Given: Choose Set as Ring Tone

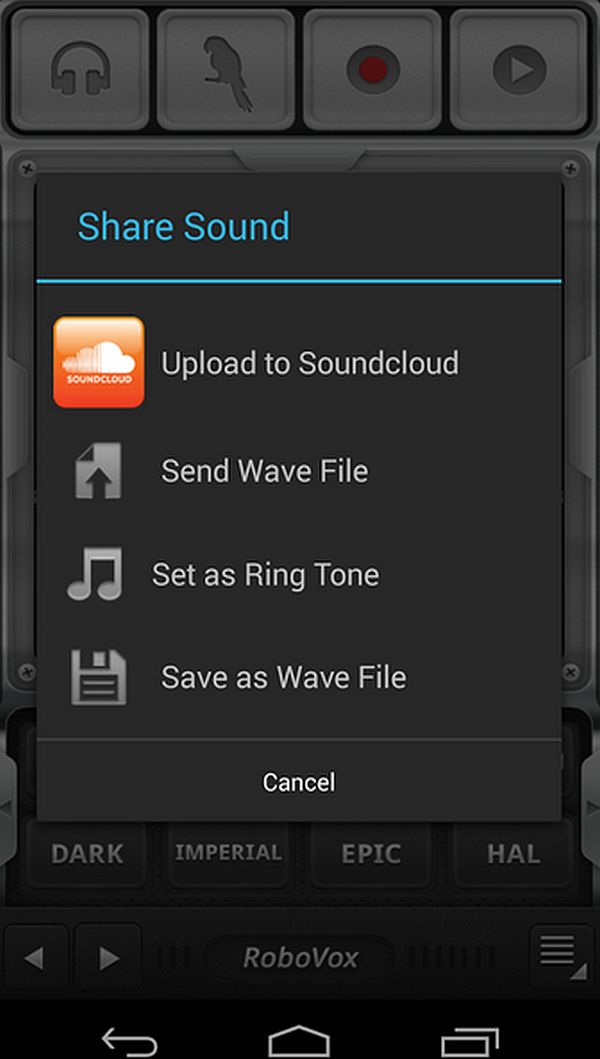Looking at the screenshot, I should [x=299, y=574].
